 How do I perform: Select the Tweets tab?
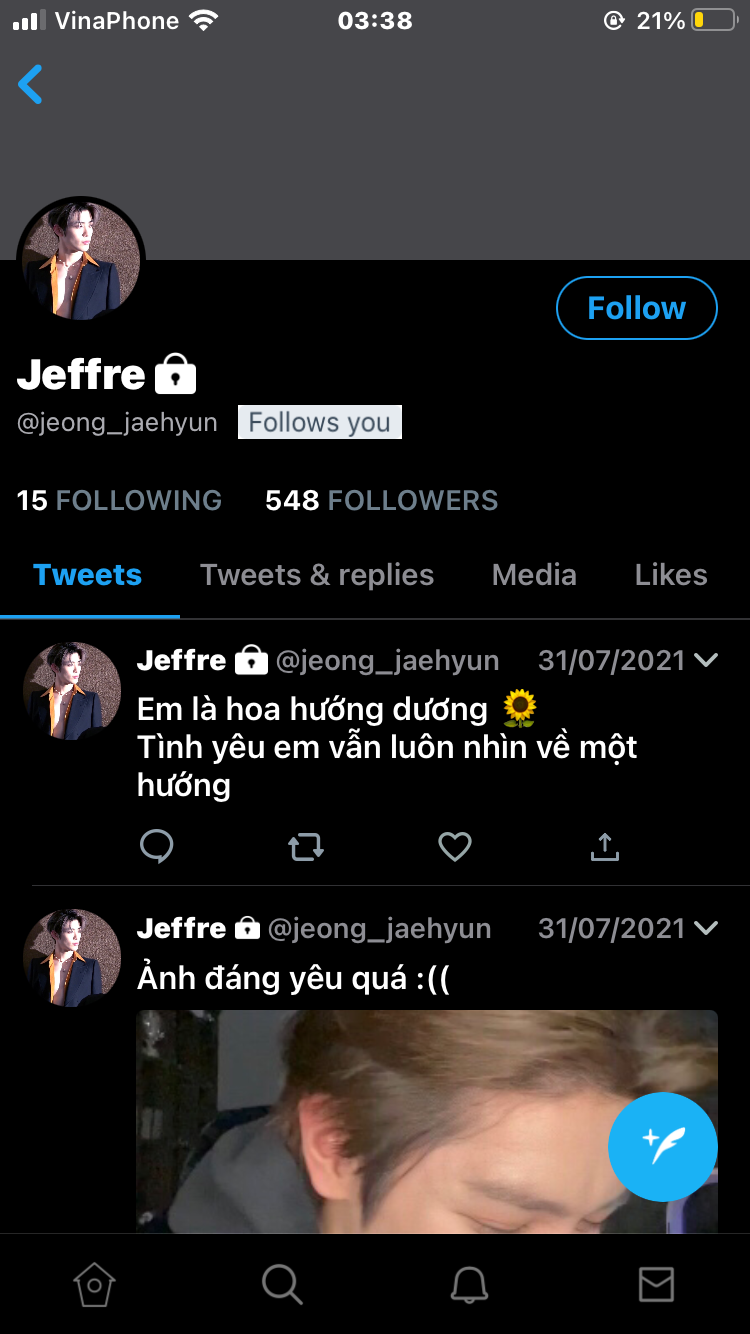88,575
